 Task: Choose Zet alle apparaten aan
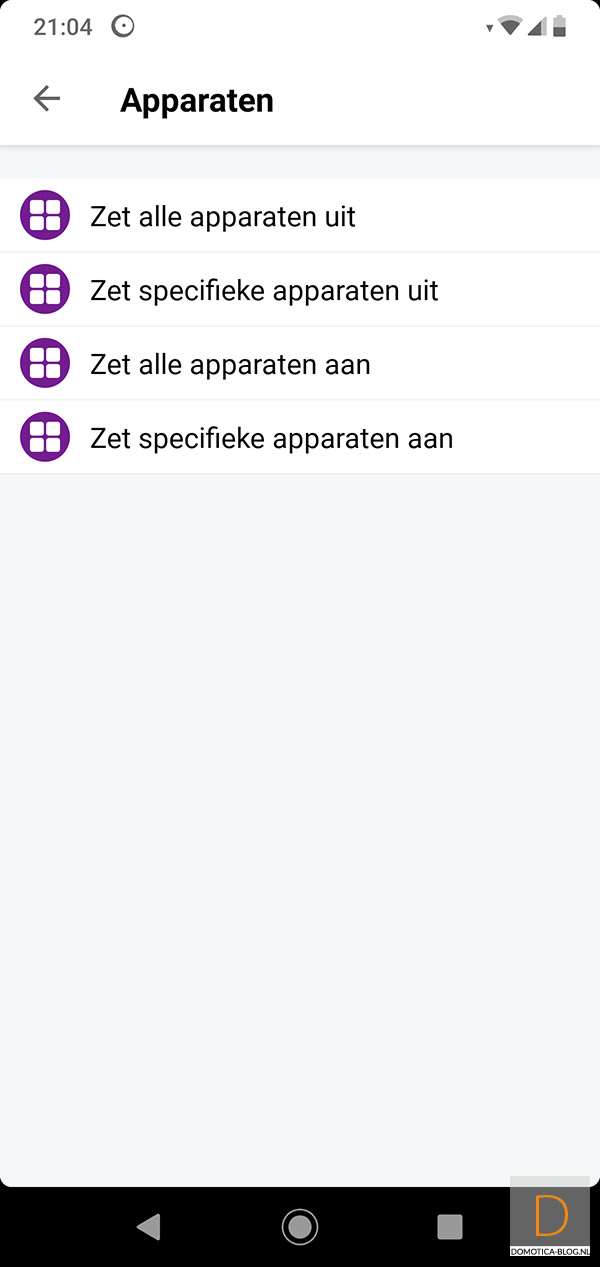pos(230,364)
